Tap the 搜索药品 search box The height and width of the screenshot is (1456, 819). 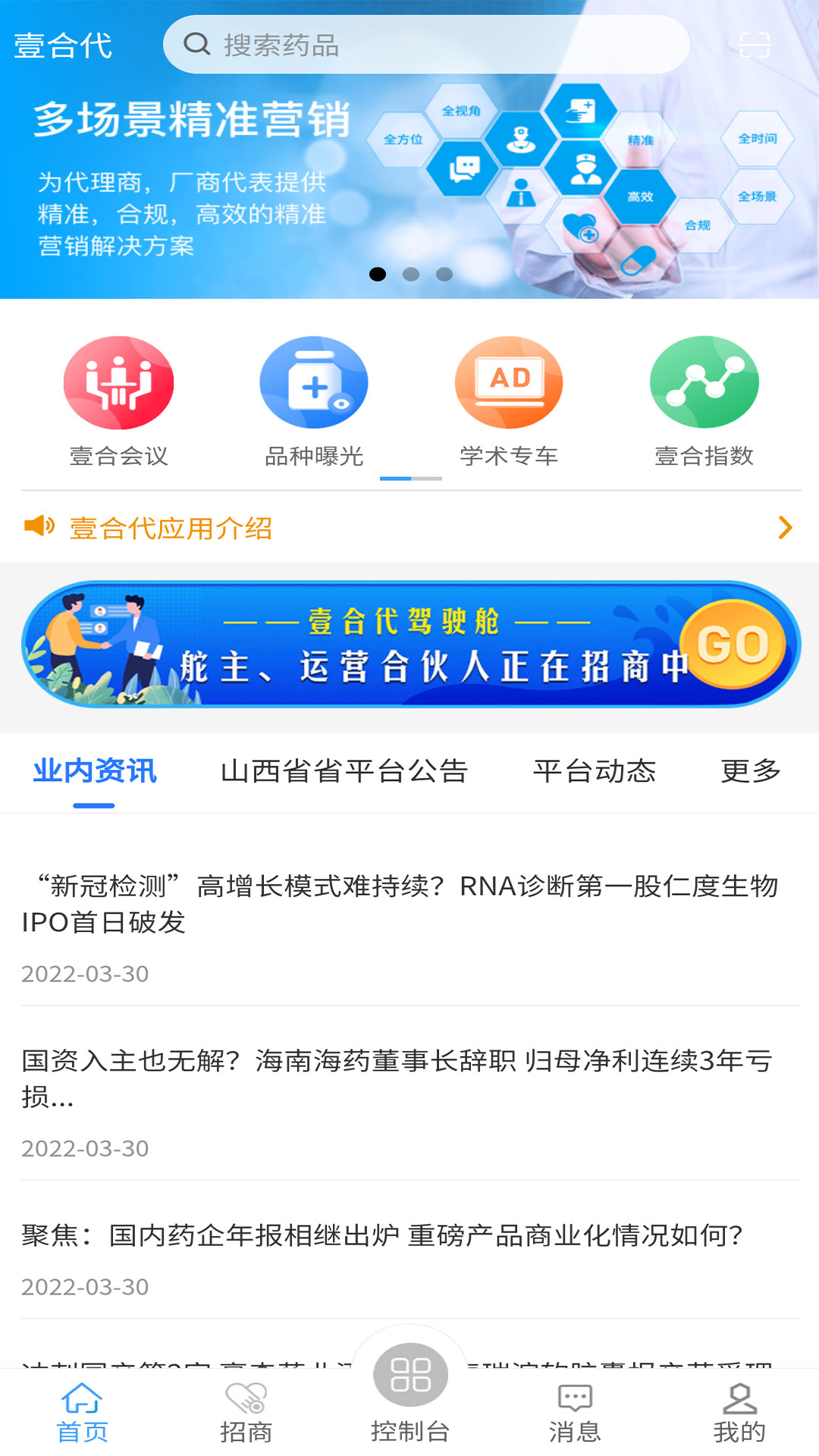pyautogui.click(x=425, y=45)
